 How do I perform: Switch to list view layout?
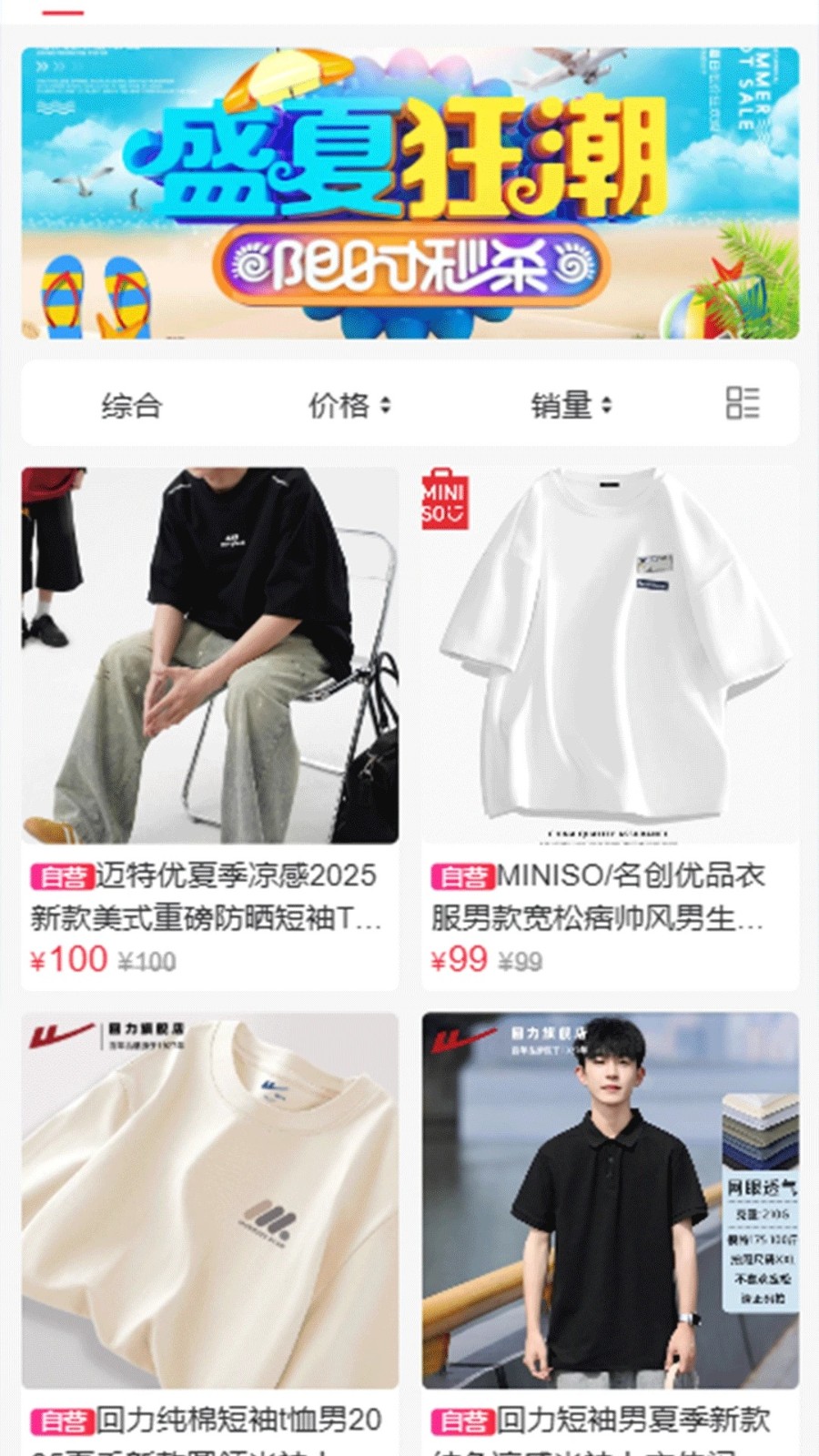click(742, 403)
